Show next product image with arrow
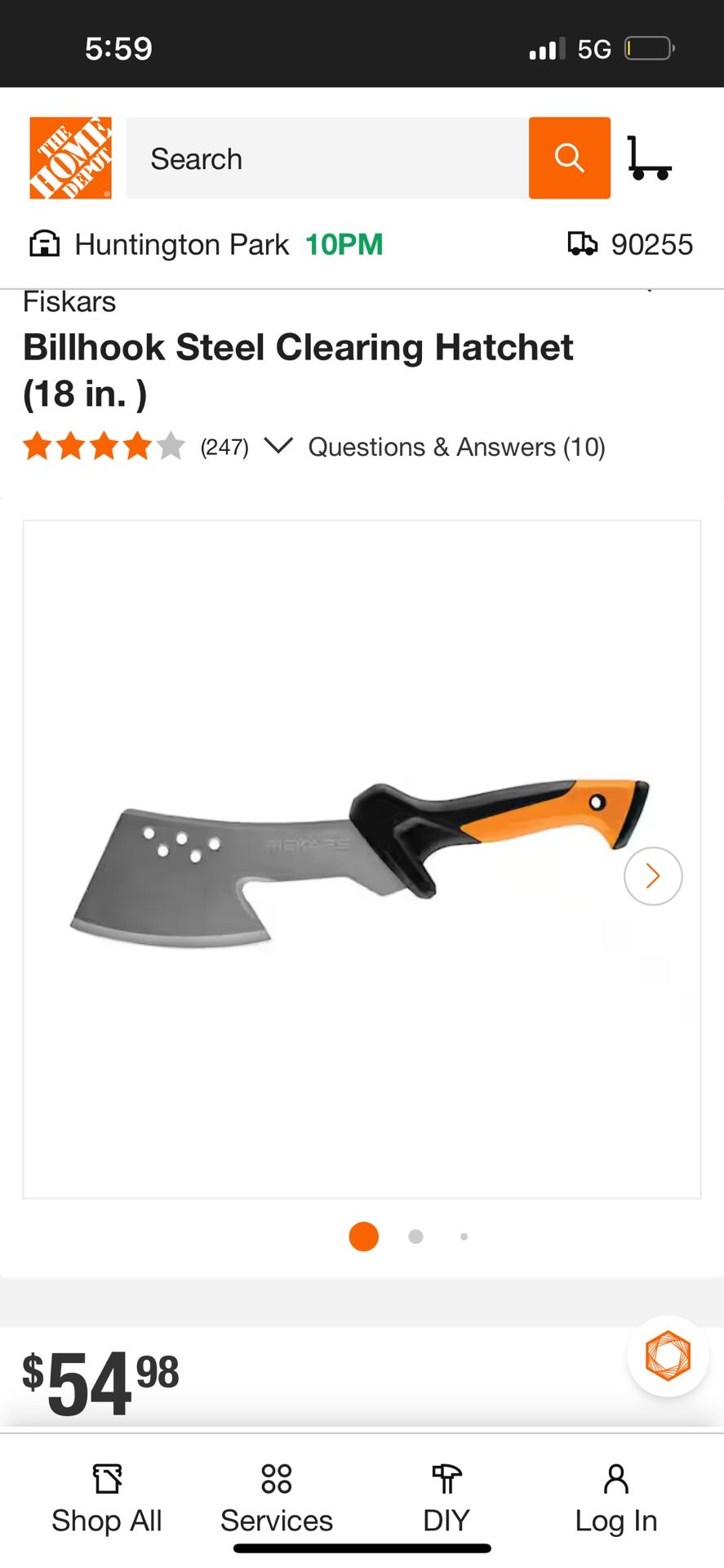724x1568 pixels. click(x=653, y=876)
